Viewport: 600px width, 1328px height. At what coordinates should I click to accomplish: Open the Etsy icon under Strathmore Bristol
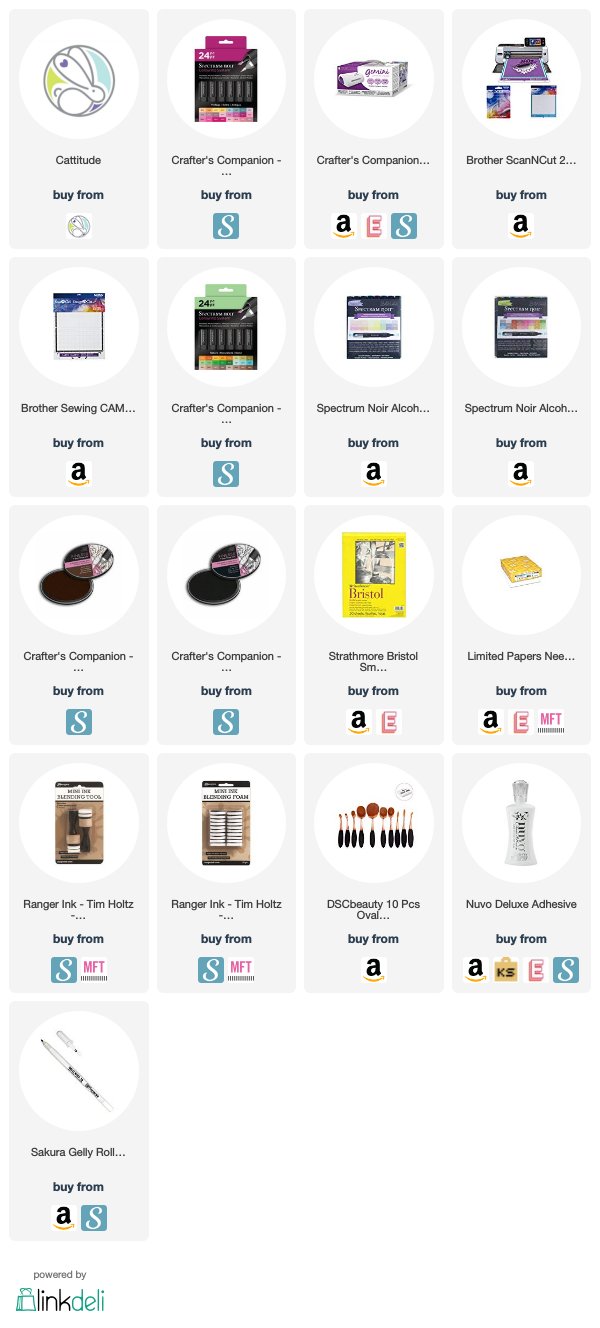click(x=389, y=722)
